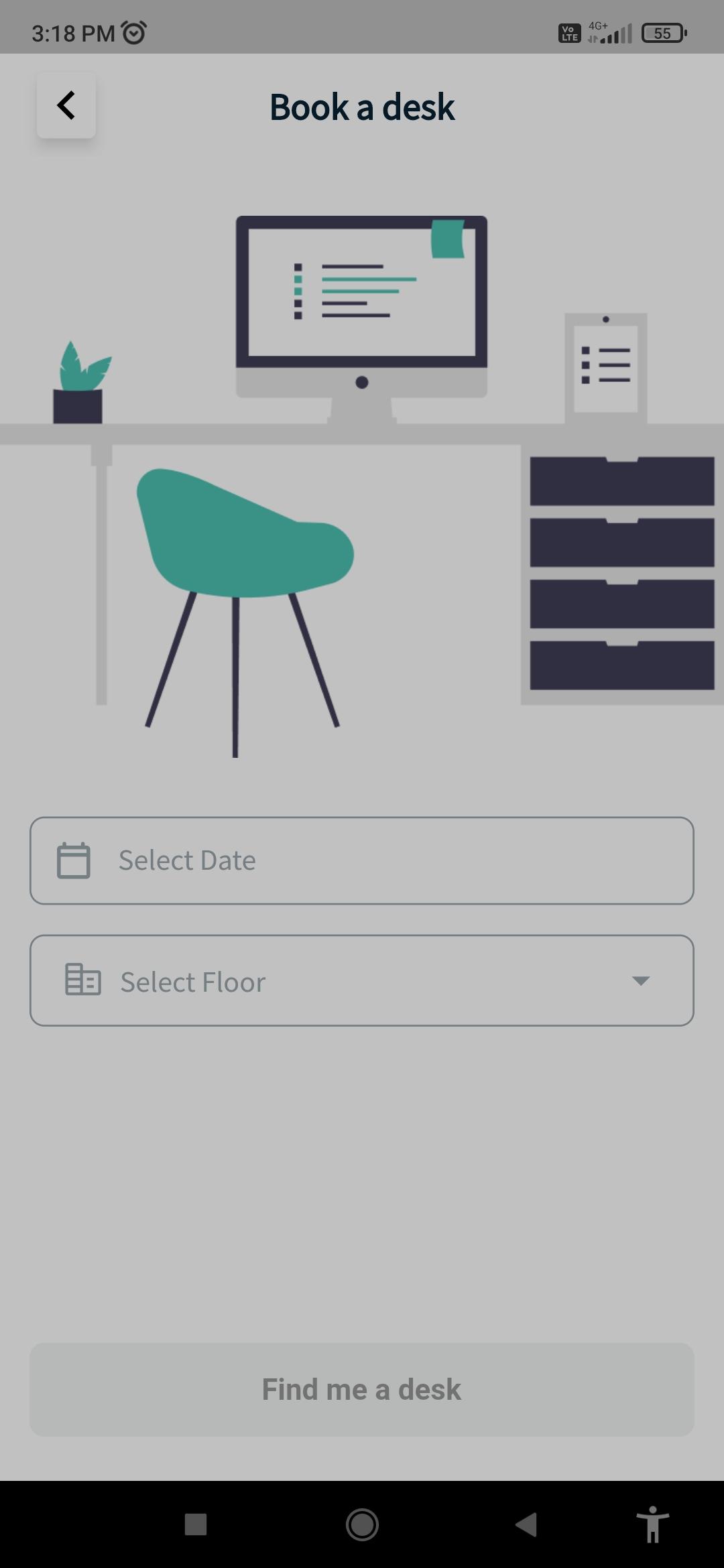Open the Select Floor dropdown

(362, 981)
